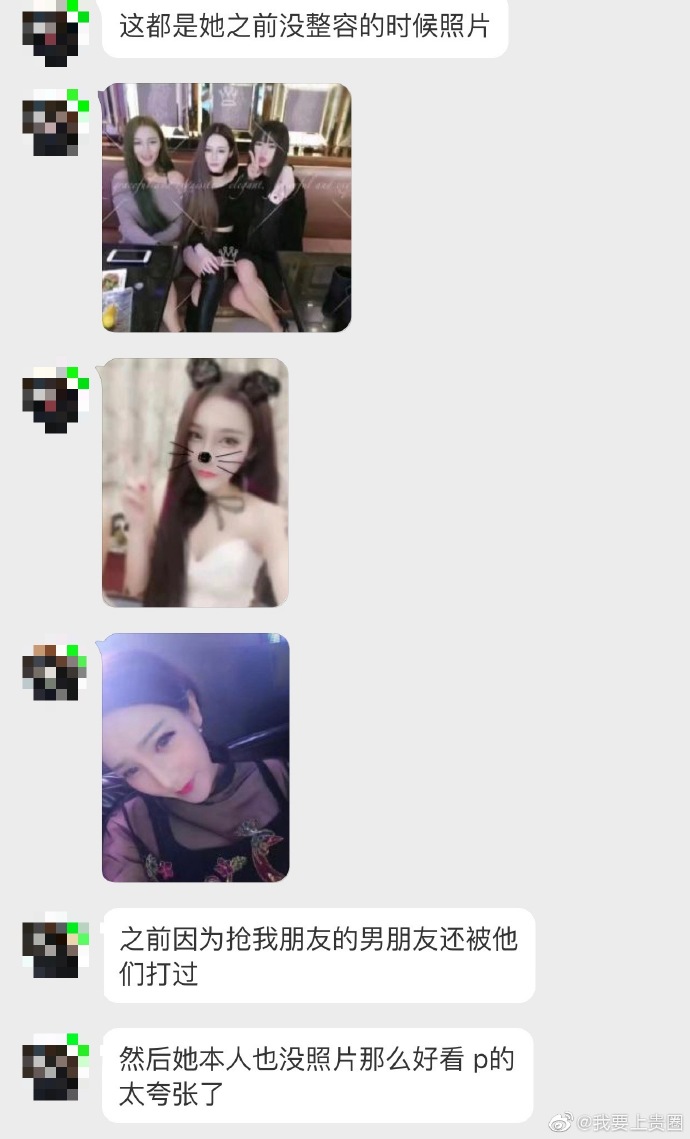Screen dimensions: 690x1139
Task: Open the photo of three women sitting
Action: coord(226,207)
